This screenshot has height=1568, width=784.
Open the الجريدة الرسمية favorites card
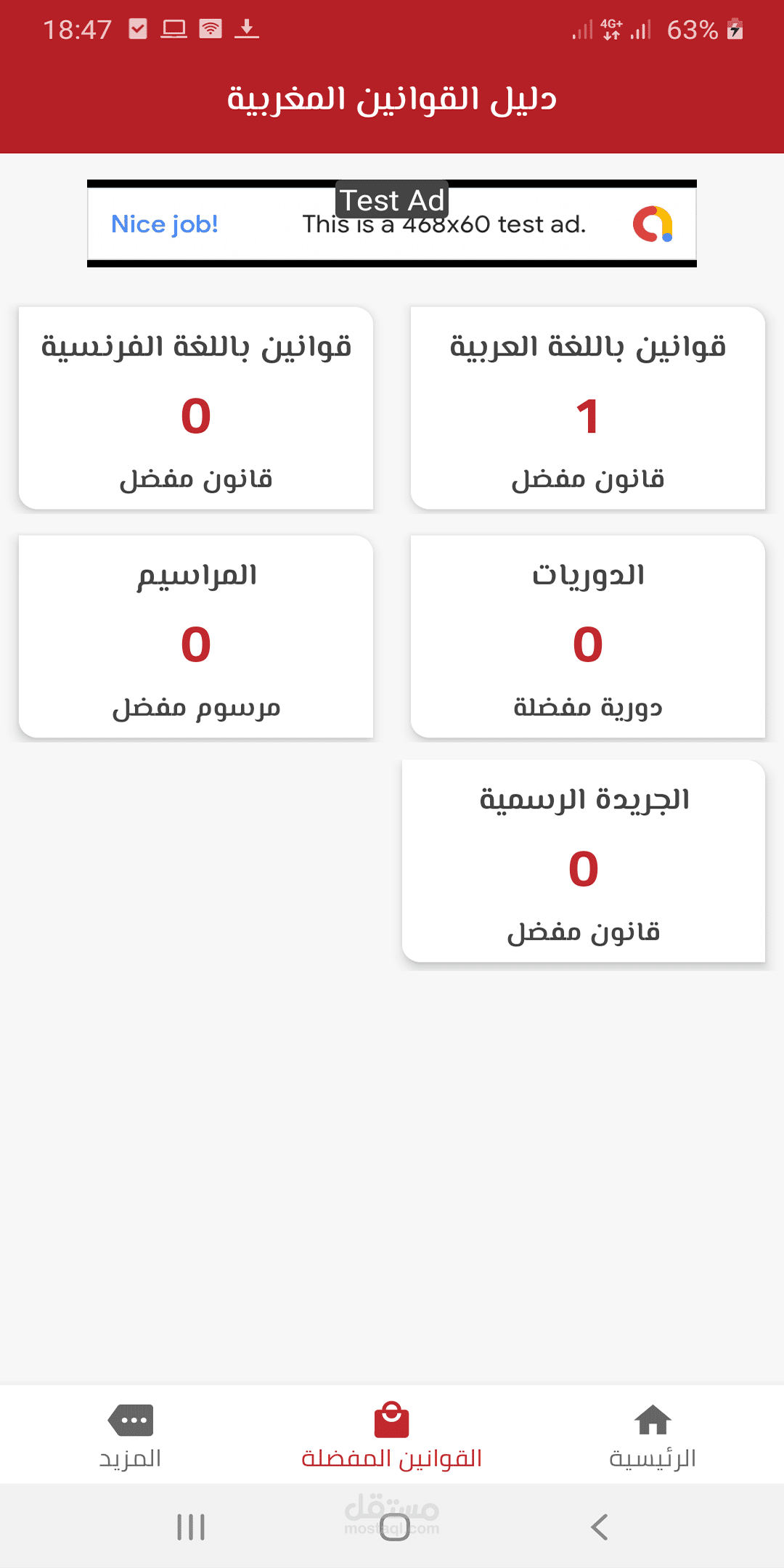584,862
